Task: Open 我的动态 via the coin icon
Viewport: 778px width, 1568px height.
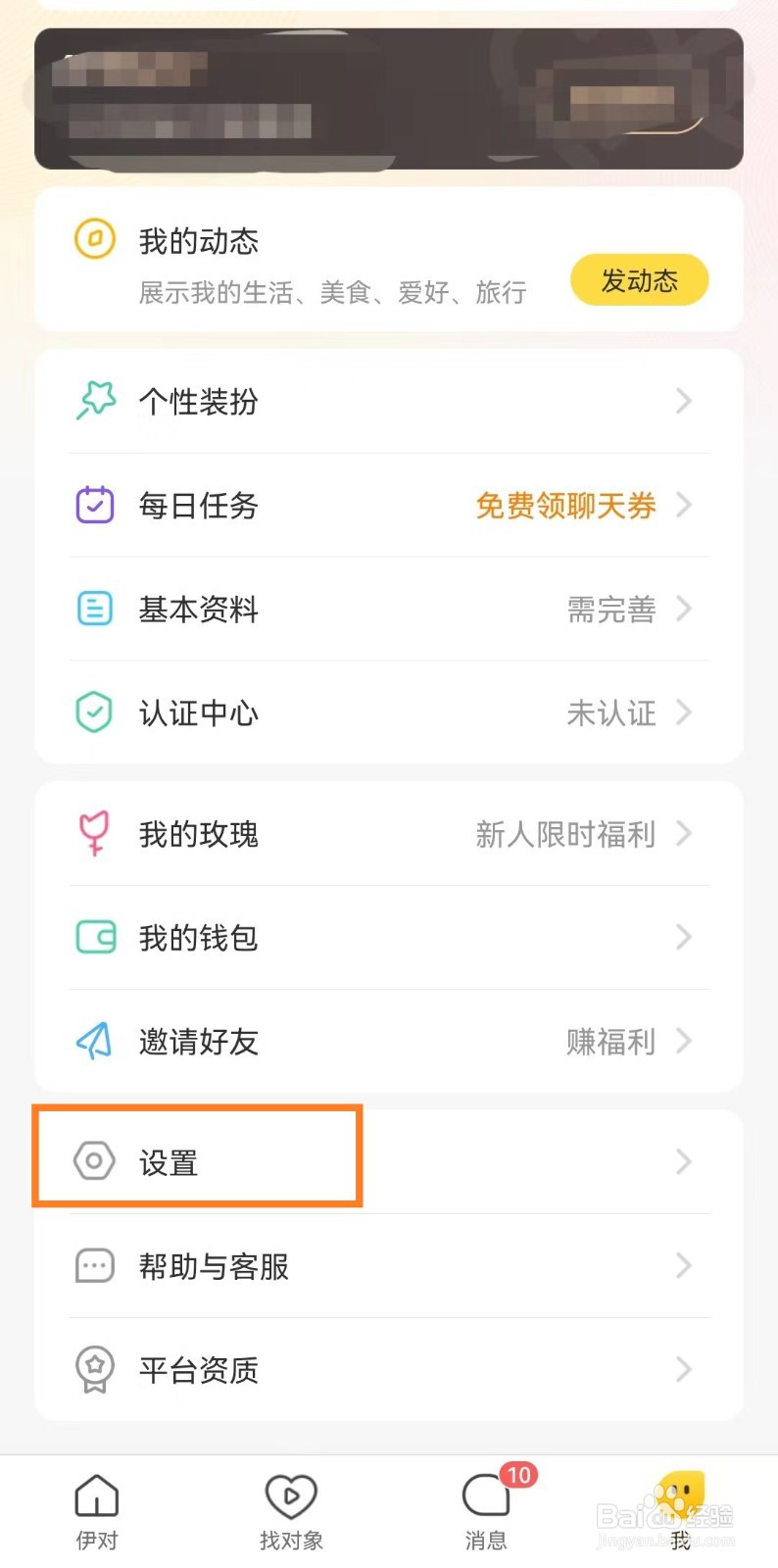Action: click(x=94, y=238)
